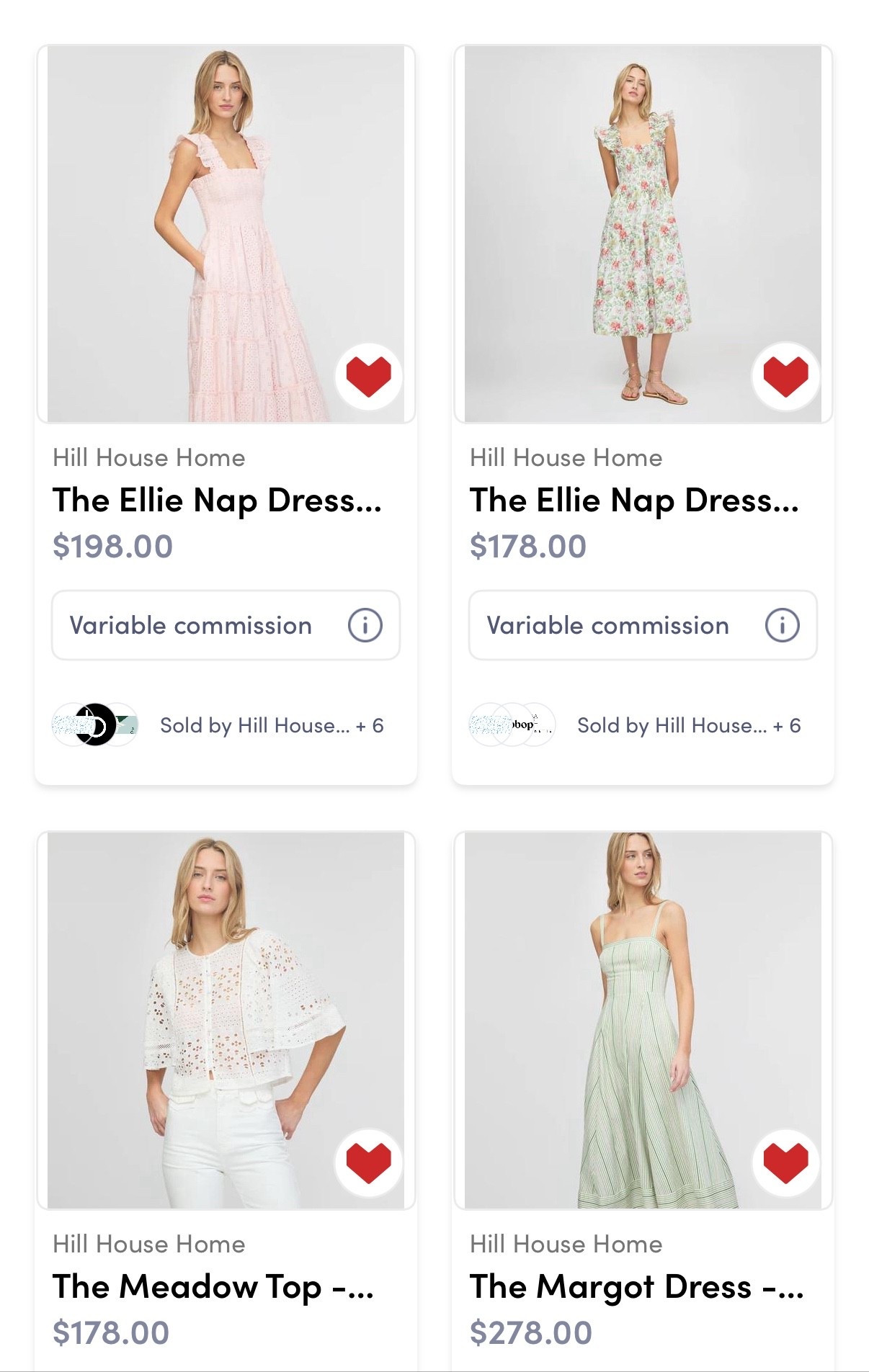
Task: Remove heart on floral $178 Ellie Nap Dress
Action: (785, 377)
